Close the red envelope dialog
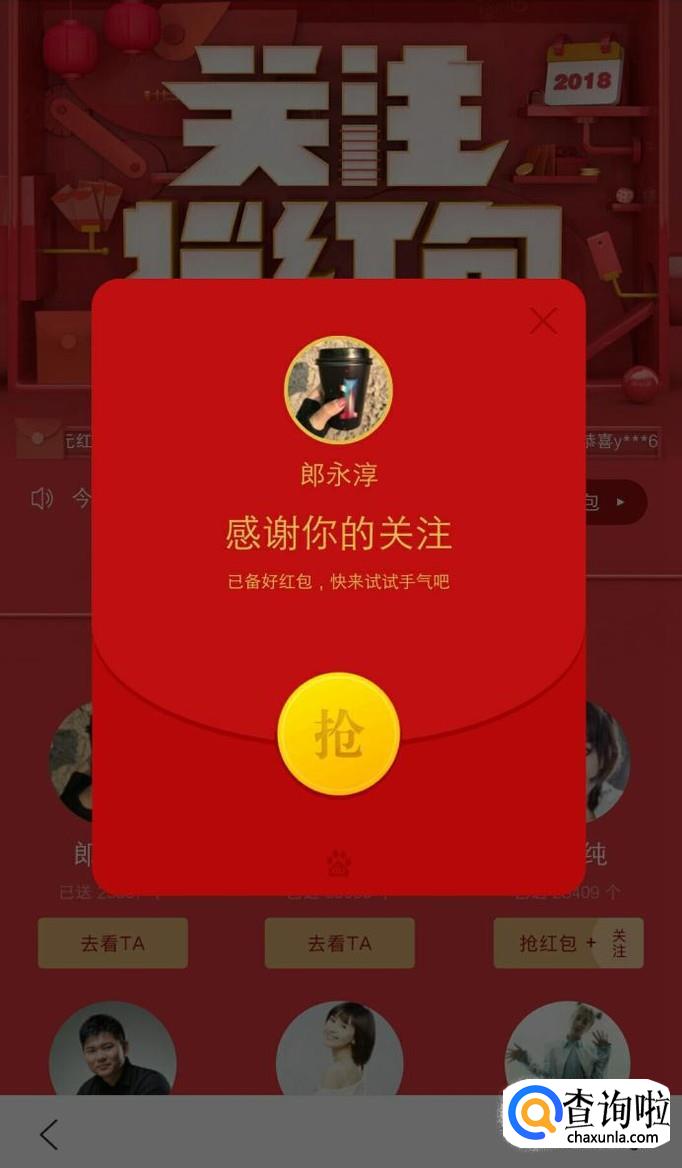 point(543,321)
